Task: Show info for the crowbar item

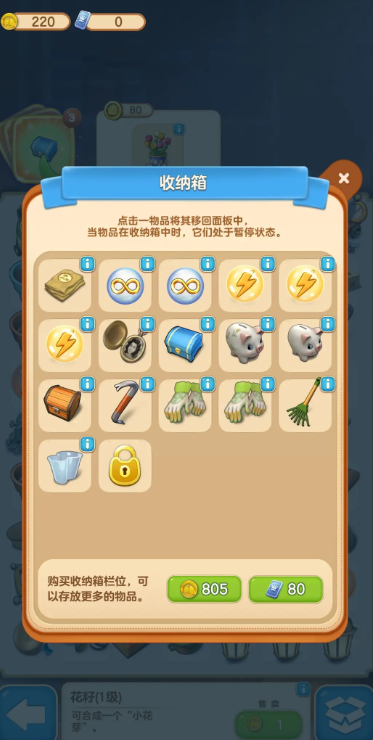Action: pyautogui.click(x=148, y=384)
